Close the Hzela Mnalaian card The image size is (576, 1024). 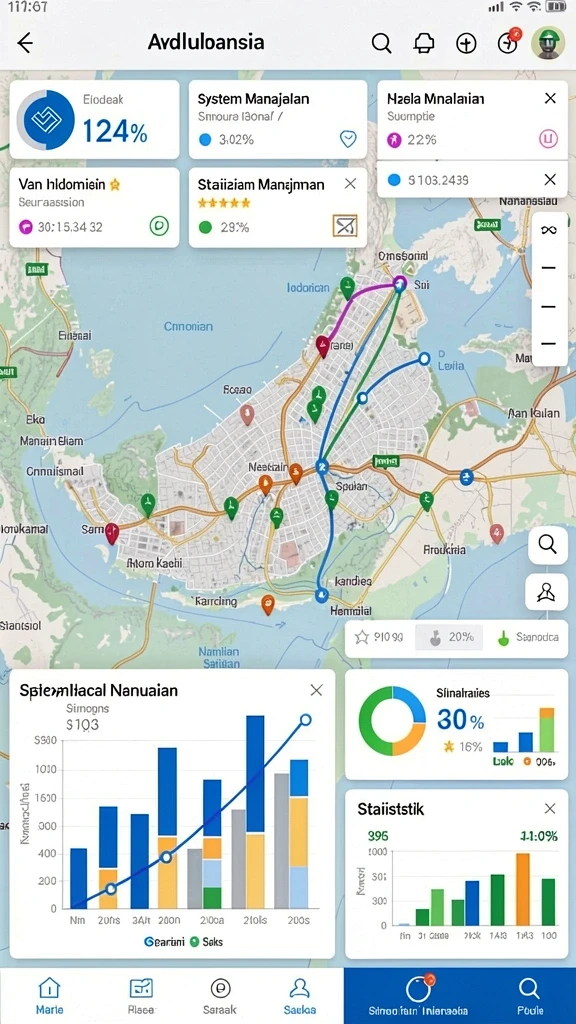551,99
